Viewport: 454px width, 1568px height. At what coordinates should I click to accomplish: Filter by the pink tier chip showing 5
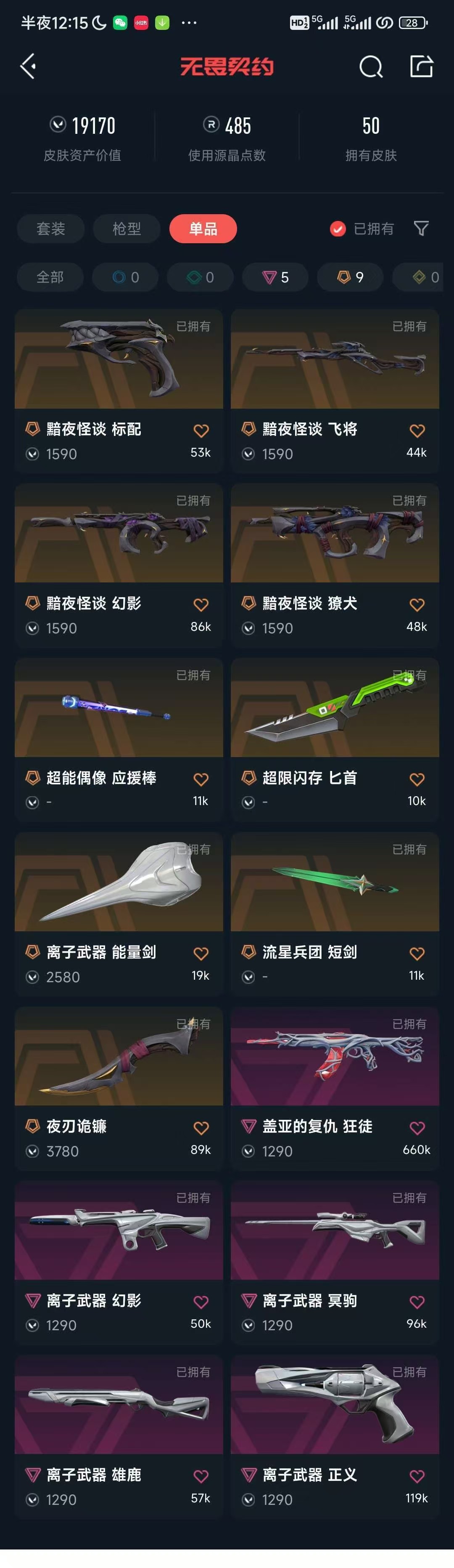(275, 278)
